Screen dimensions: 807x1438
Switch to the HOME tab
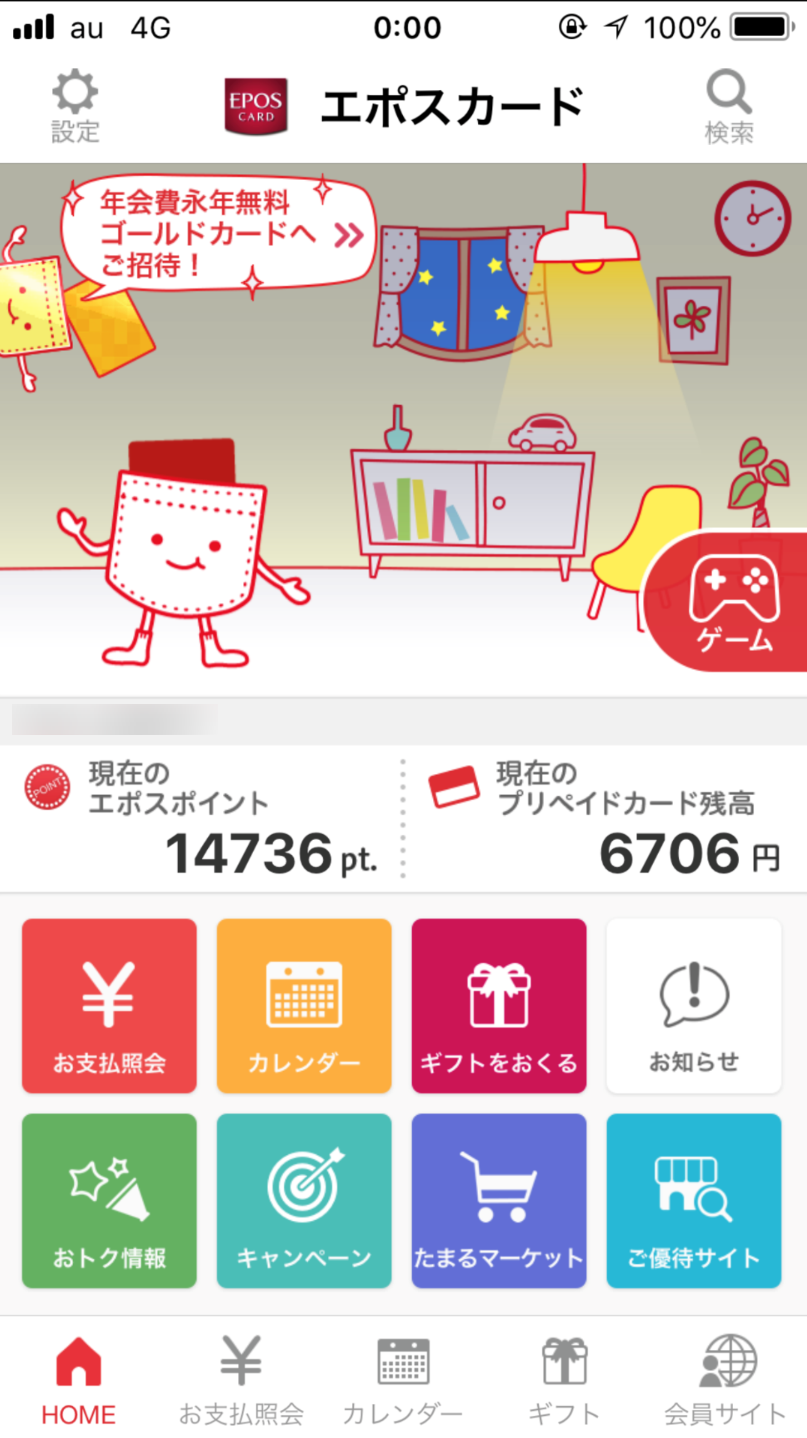point(78,1380)
